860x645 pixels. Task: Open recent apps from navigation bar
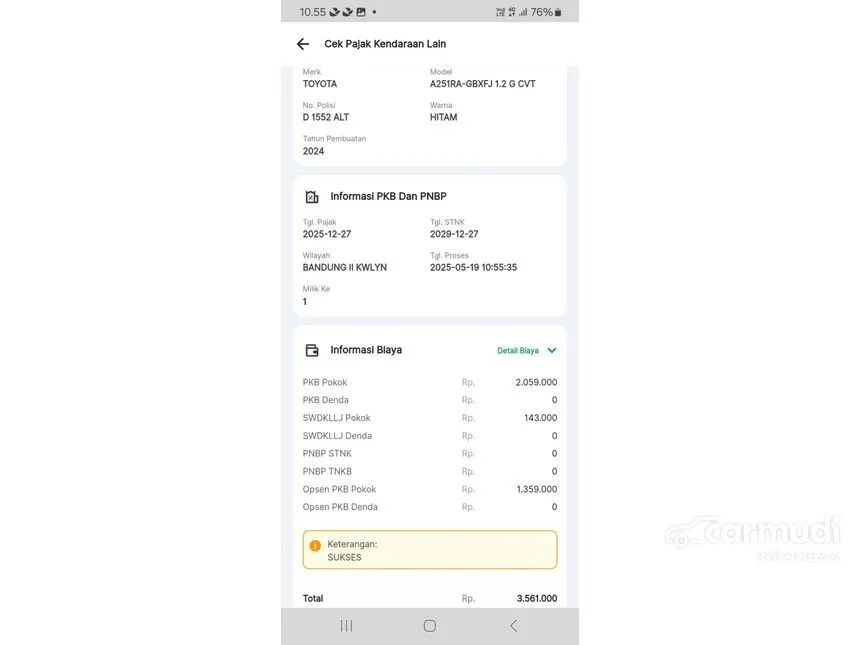346,626
